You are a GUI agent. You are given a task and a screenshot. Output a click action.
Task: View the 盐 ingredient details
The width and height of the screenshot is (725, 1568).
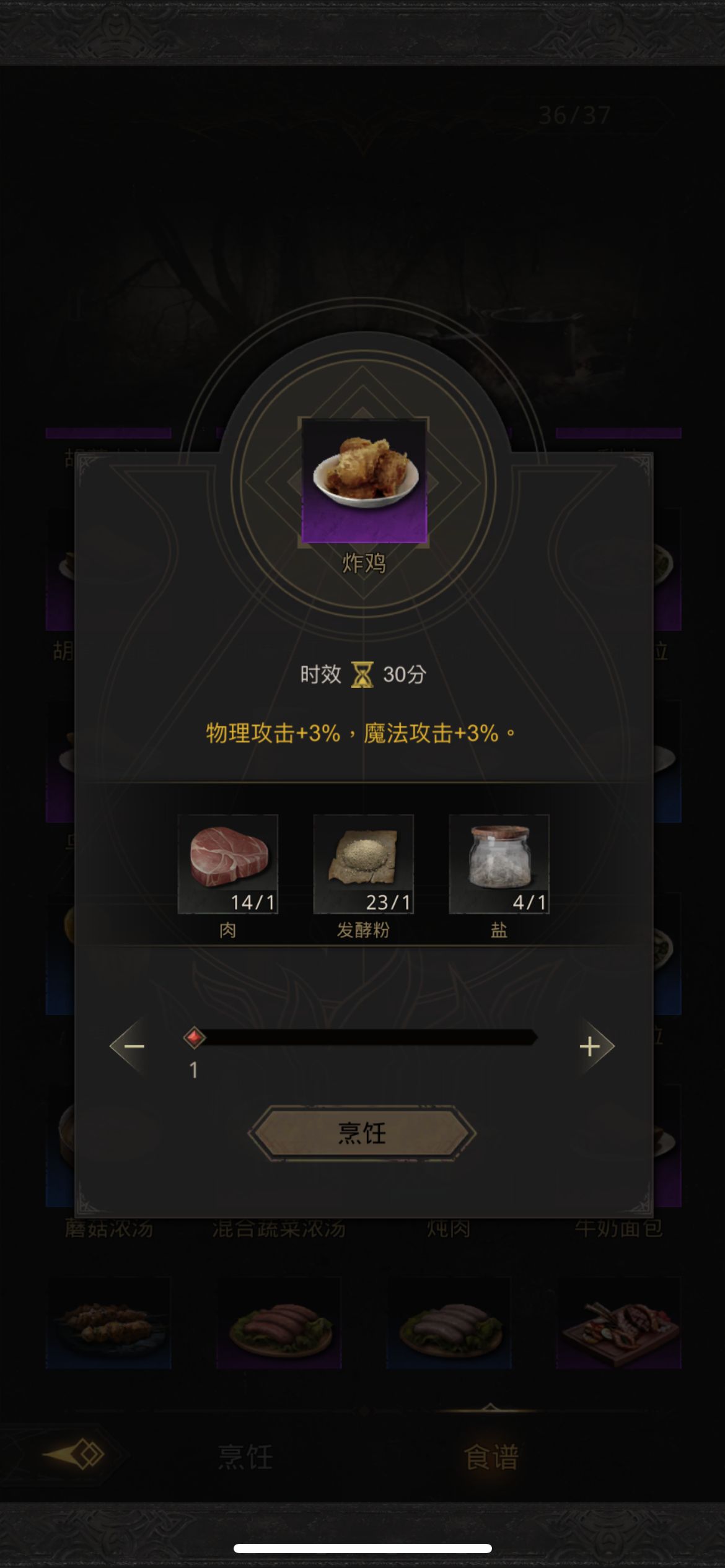pyautogui.click(x=499, y=864)
